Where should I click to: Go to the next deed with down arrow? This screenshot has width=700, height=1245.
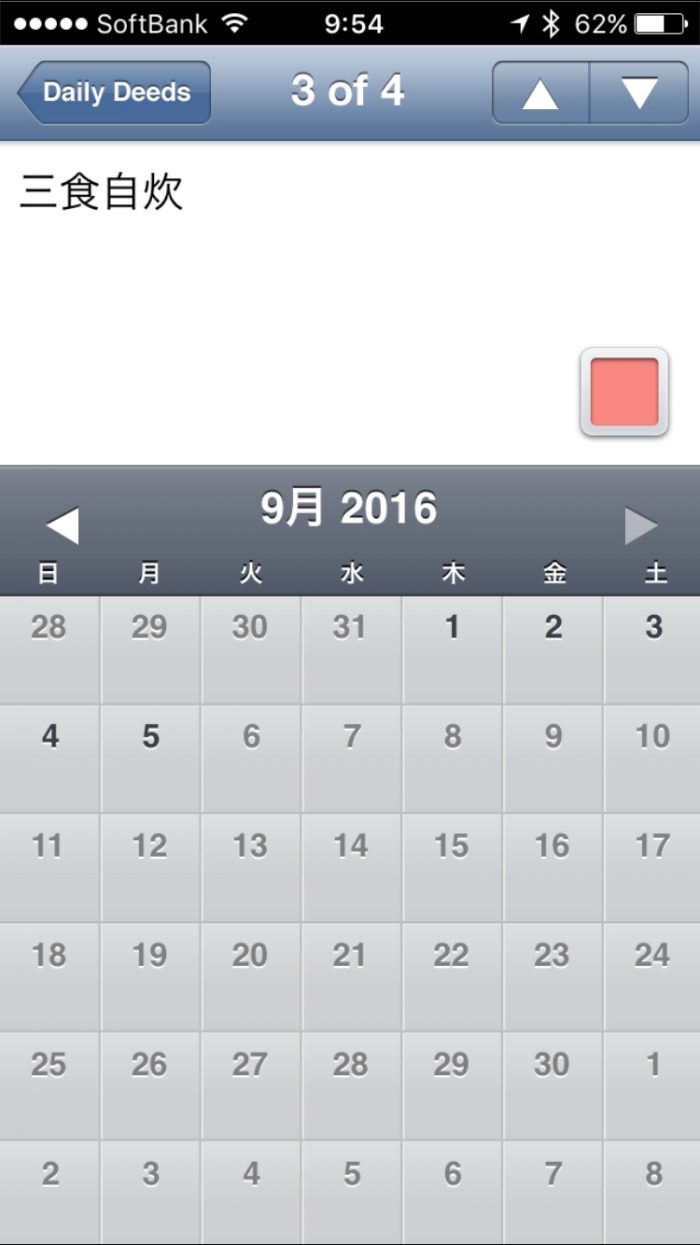click(639, 93)
